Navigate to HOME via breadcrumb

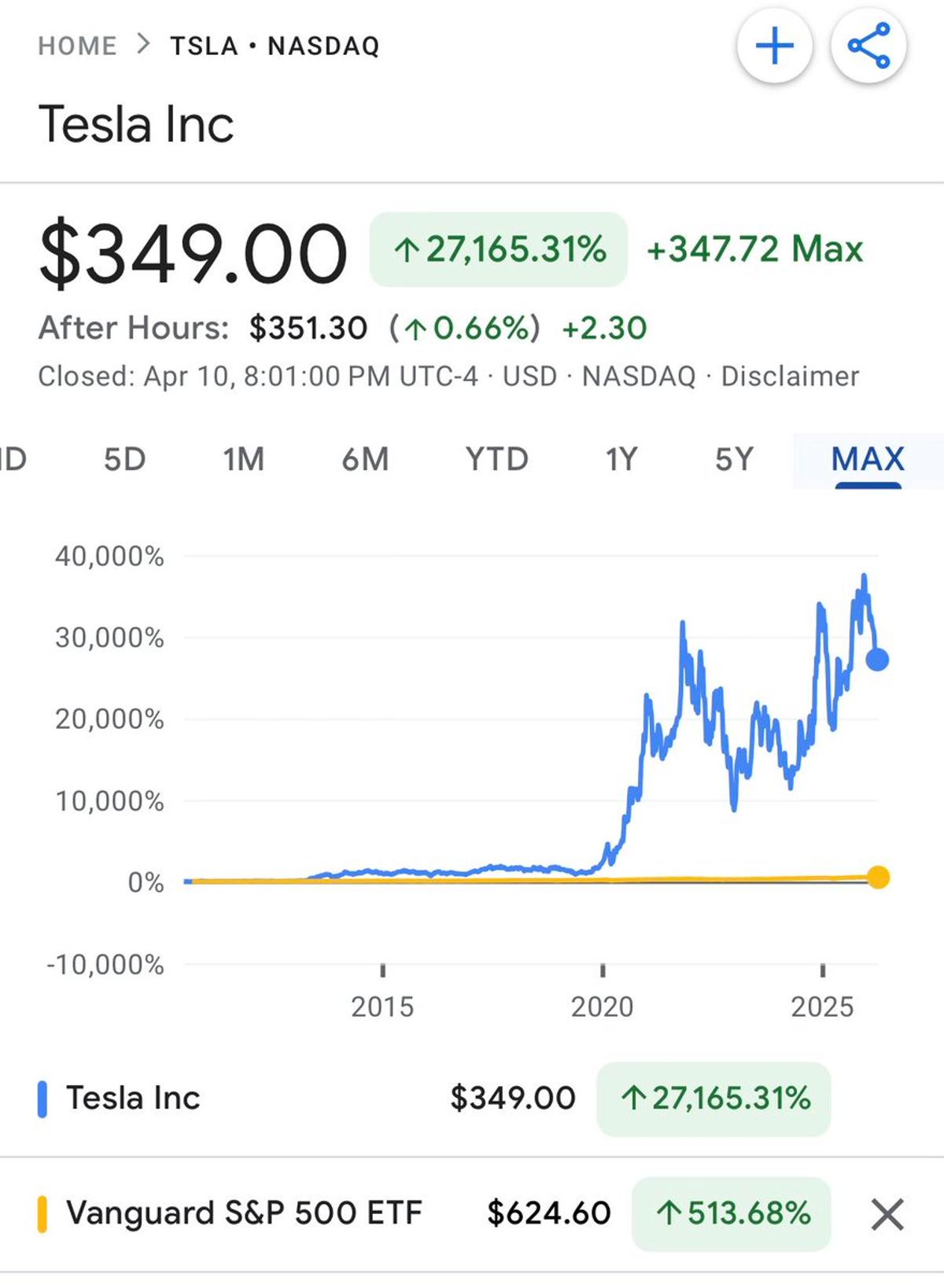(76, 45)
